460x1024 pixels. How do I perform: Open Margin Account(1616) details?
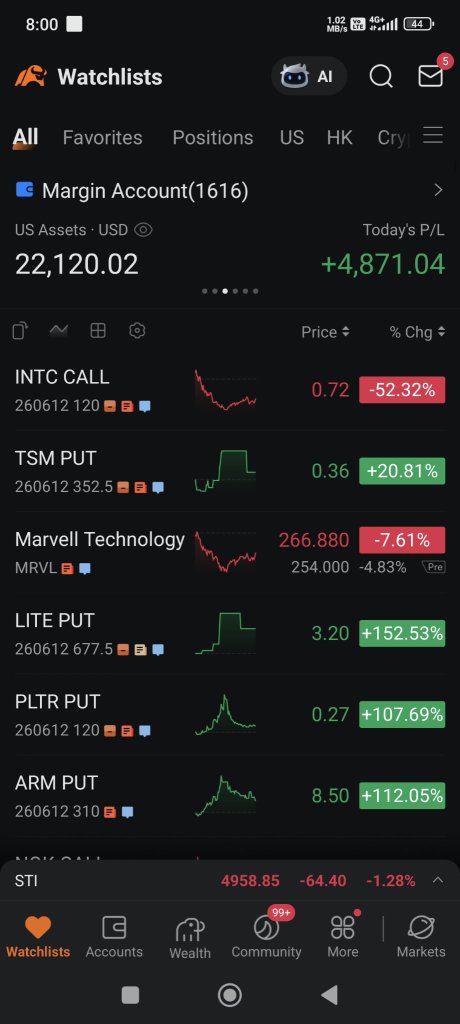230,191
